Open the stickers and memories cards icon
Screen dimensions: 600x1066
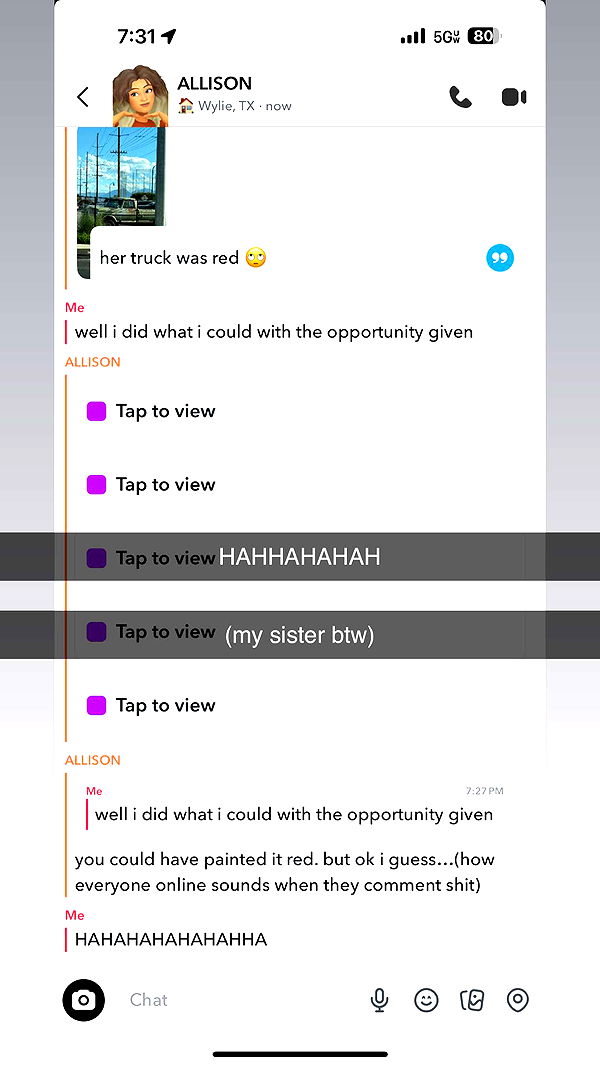[x=472, y=999]
